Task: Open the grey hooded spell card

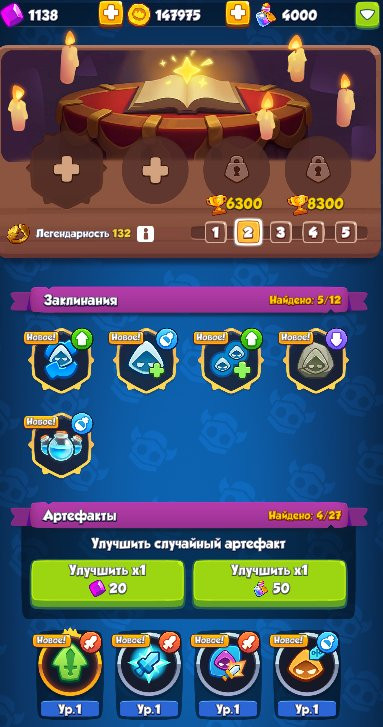Action: click(x=315, y=361)
